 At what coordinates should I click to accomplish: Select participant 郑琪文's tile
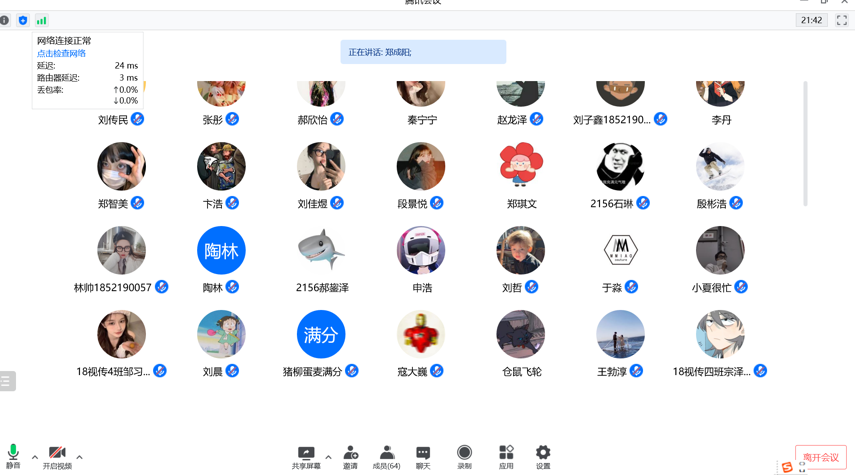tap(521, 167)
